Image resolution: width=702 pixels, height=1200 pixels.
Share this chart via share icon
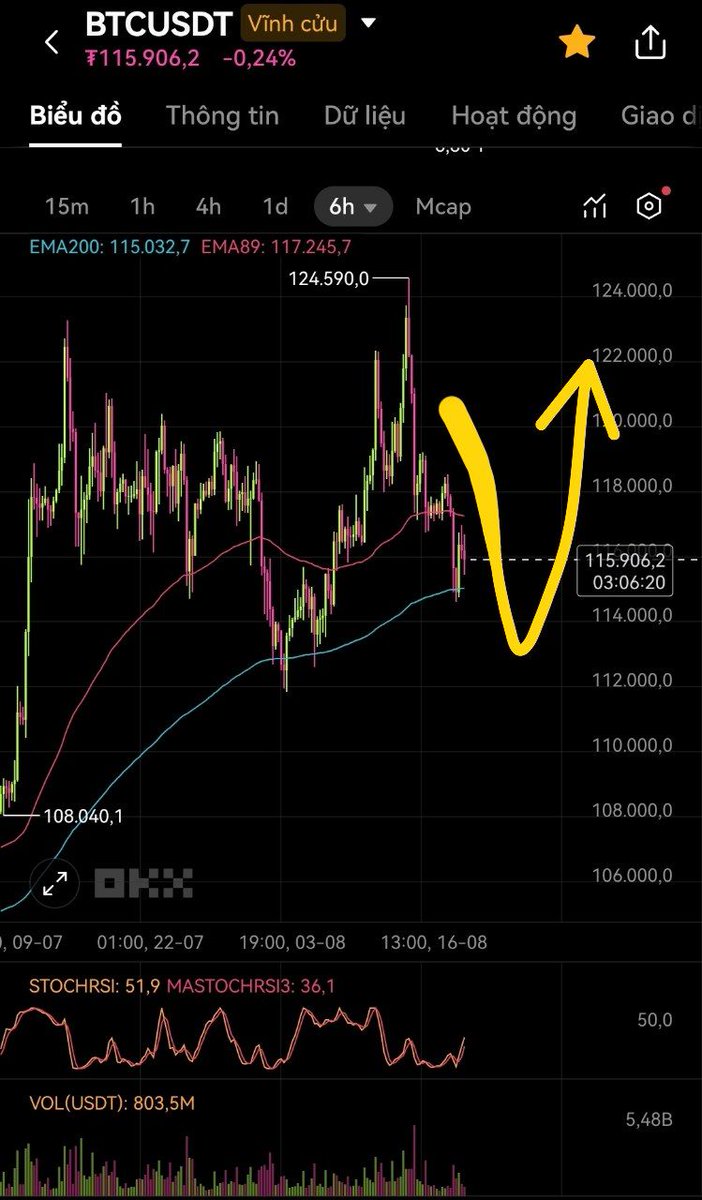pyautogui.click(x=651, y=42)
